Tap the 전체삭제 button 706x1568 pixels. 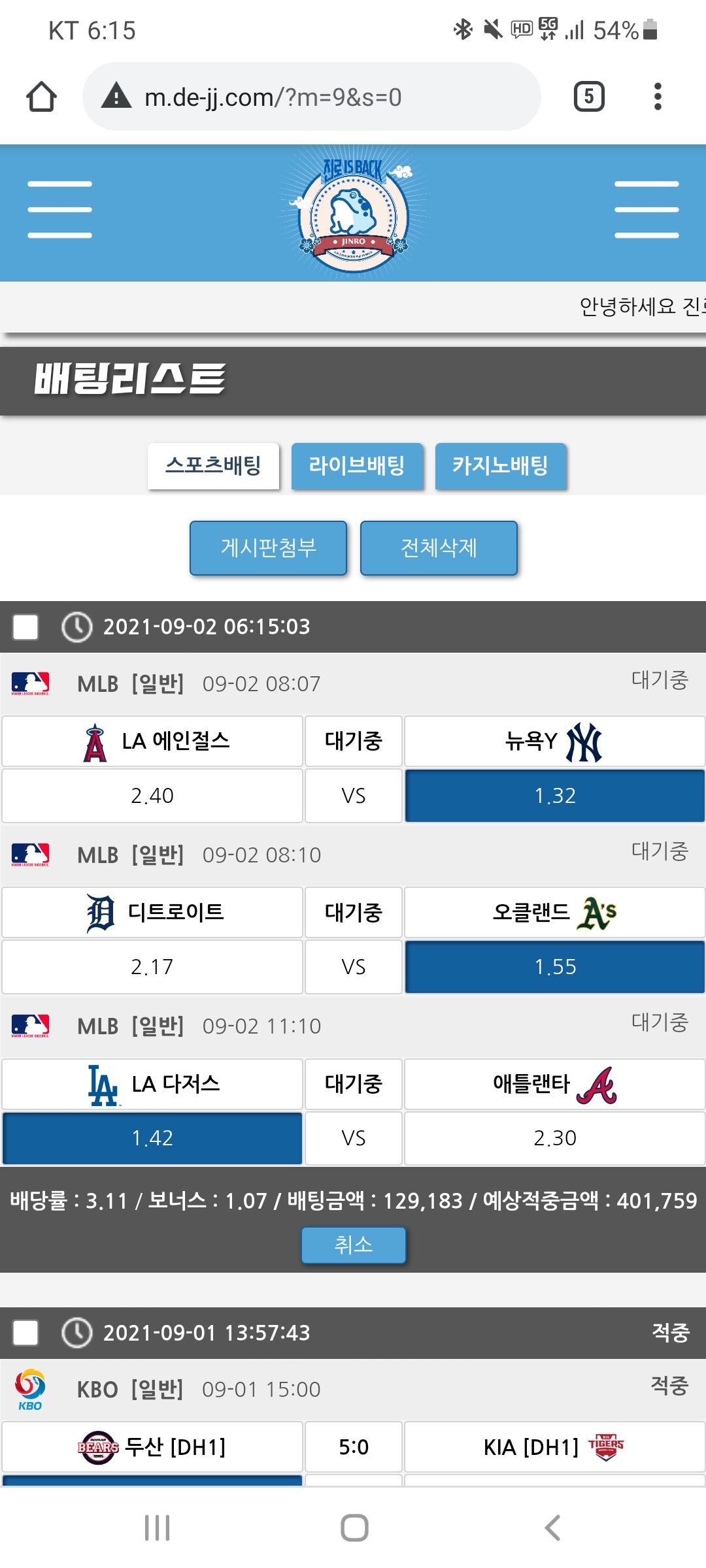tap(439, 547)
